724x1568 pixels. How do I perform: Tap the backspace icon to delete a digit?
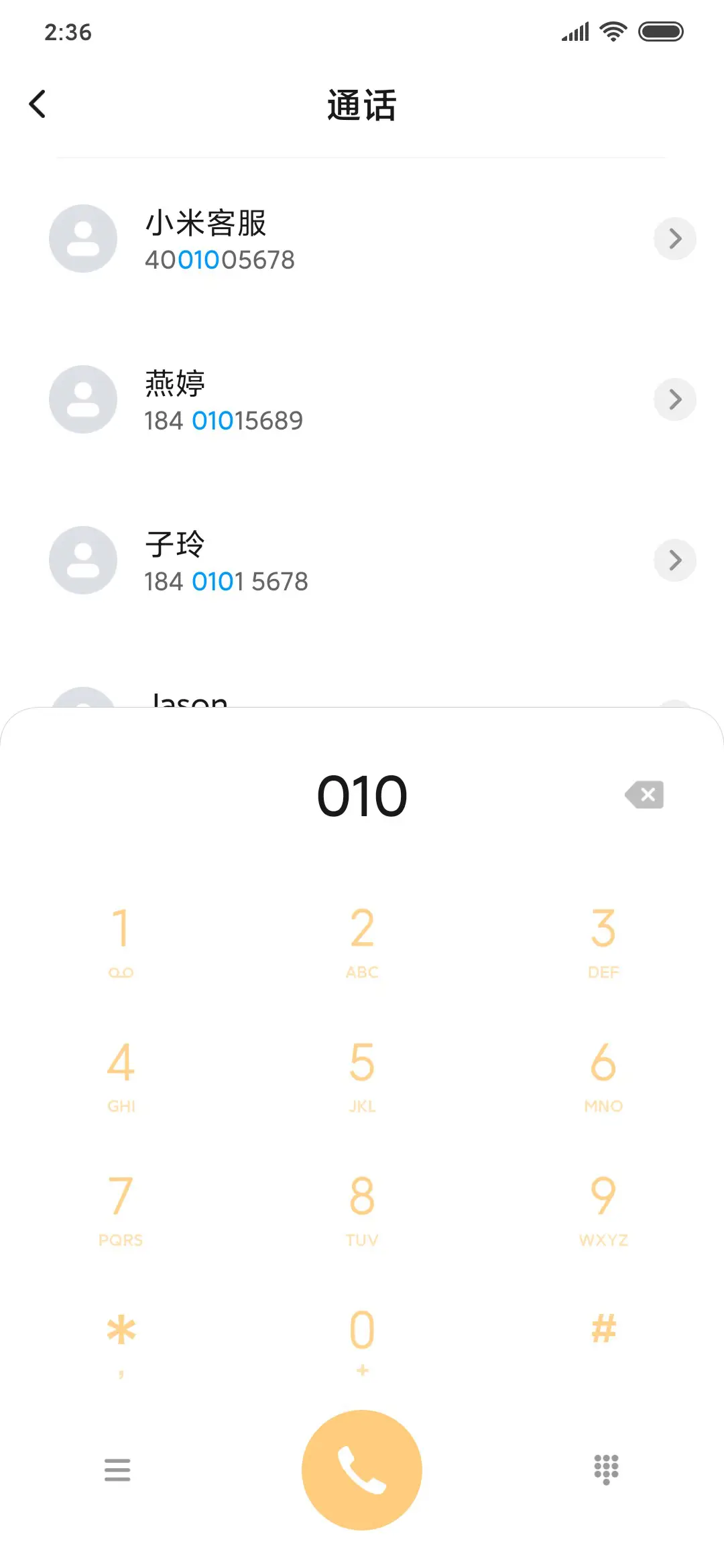644,795
